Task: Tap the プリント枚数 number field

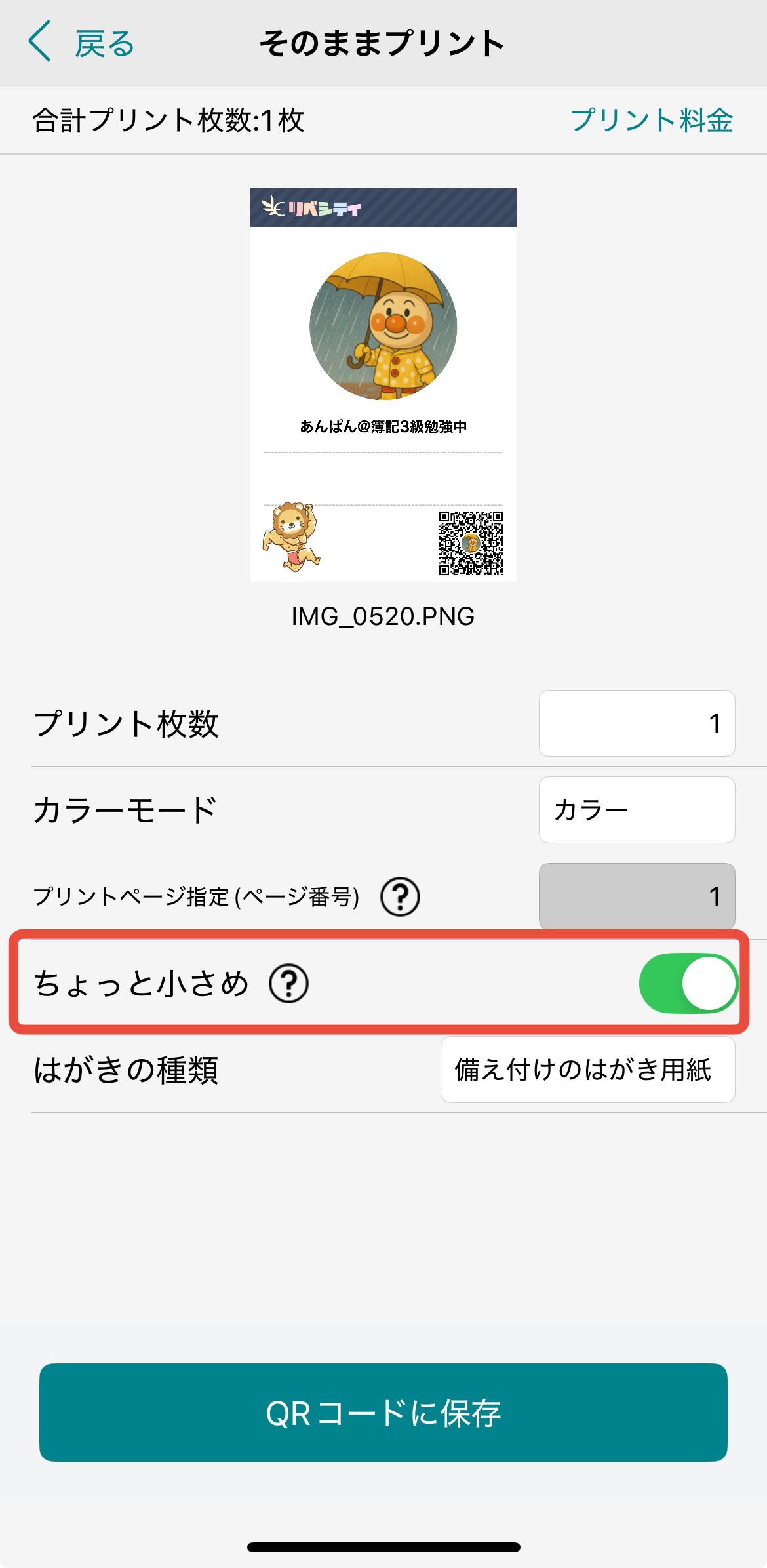Action: [637, 723]
